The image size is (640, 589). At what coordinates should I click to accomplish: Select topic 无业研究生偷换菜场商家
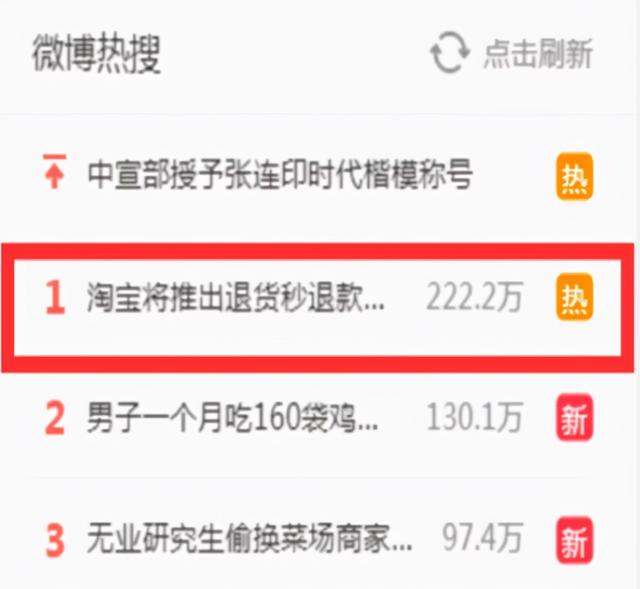pos(248,540)
